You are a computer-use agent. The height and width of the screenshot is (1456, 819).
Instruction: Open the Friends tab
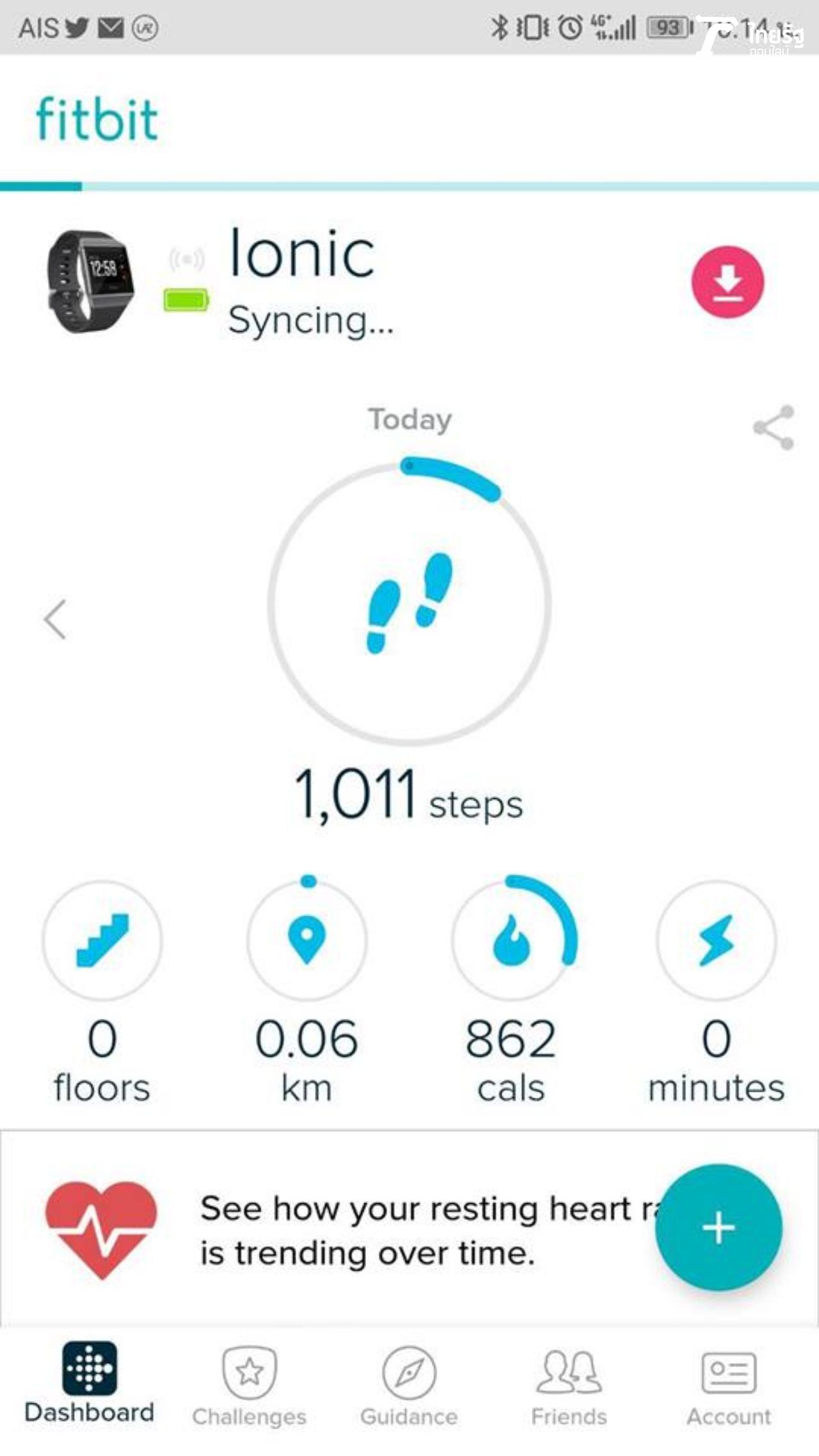click(x=569, y=1386)
